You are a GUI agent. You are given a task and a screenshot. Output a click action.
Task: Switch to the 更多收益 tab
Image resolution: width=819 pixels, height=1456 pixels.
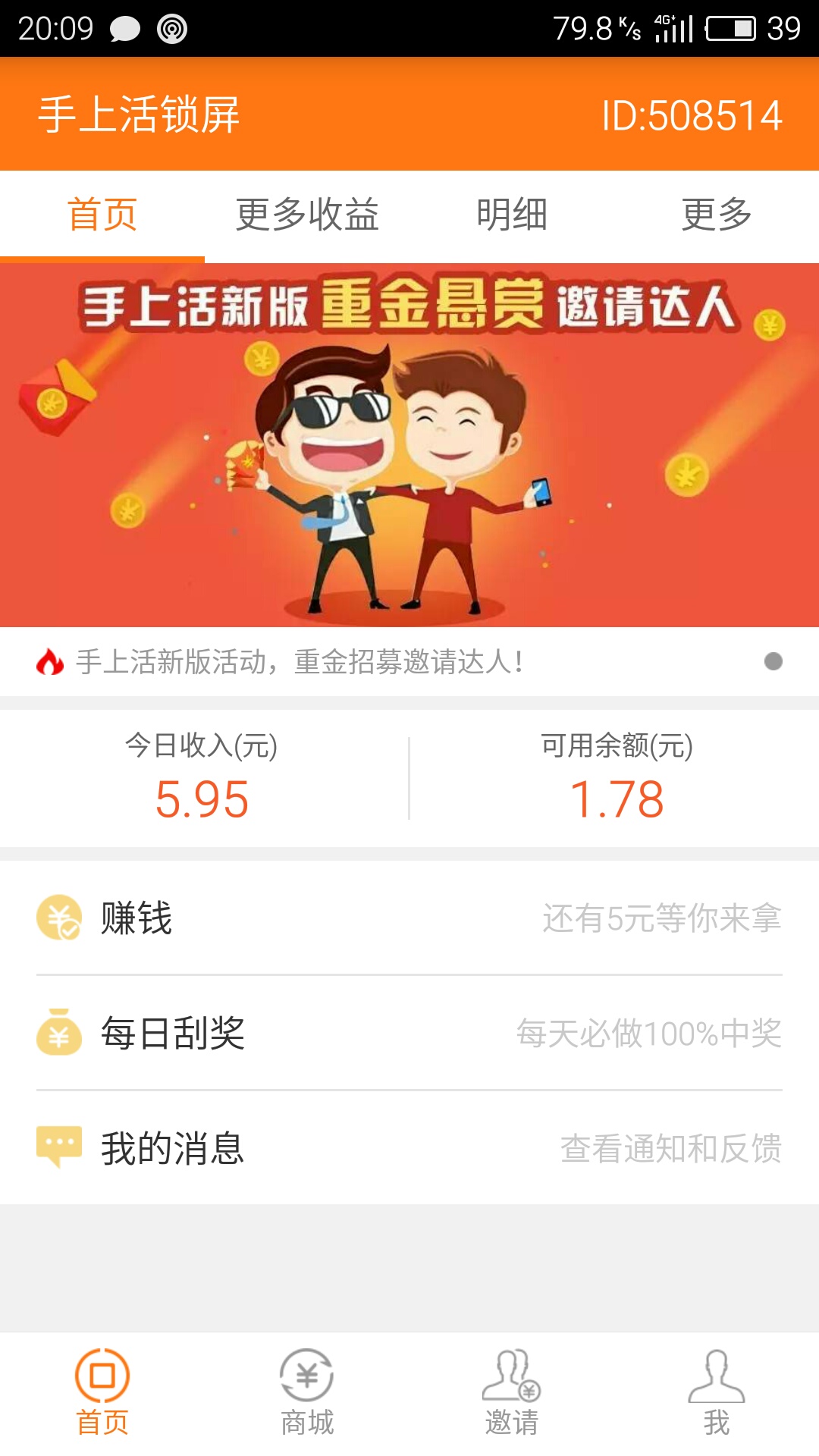click(x=306, y=215)
